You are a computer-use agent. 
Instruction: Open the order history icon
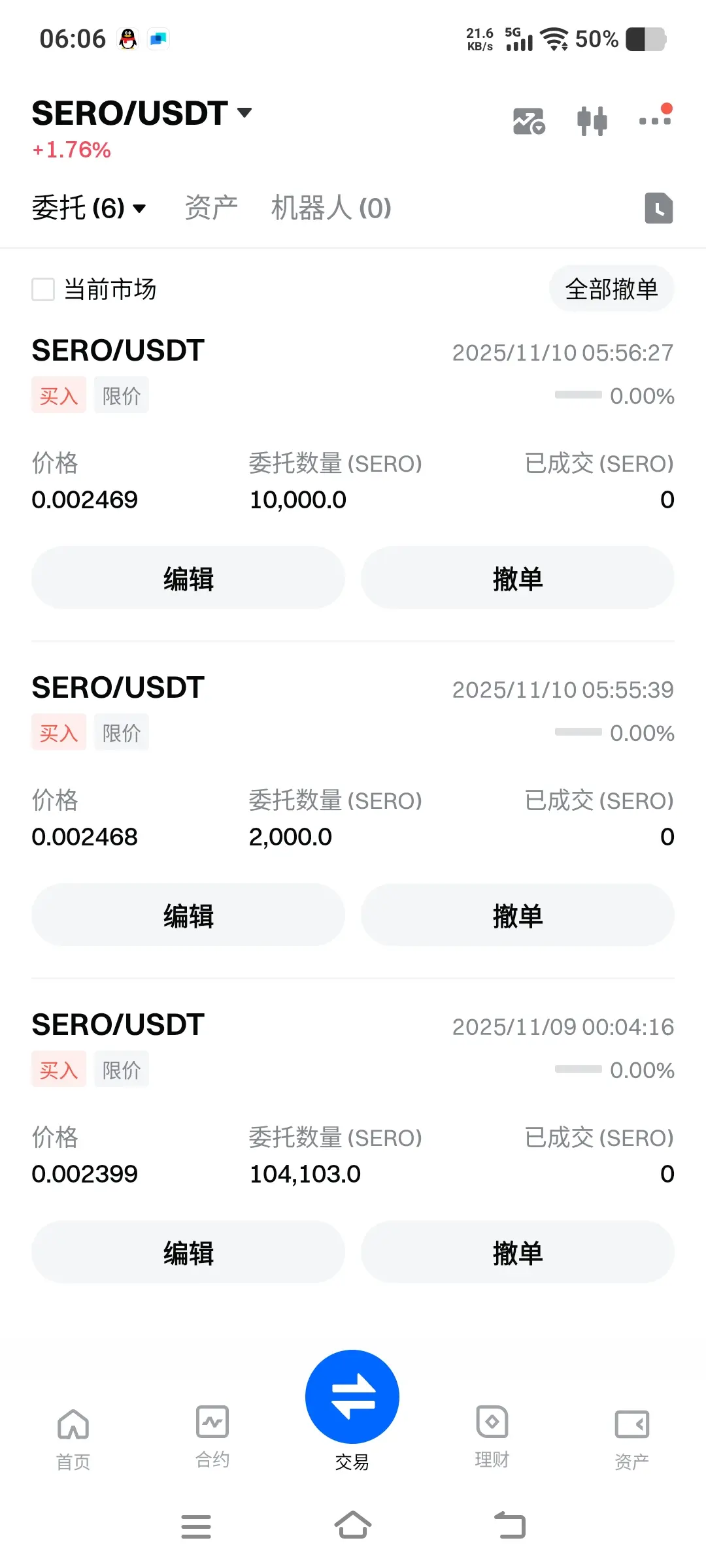(659, 208)
